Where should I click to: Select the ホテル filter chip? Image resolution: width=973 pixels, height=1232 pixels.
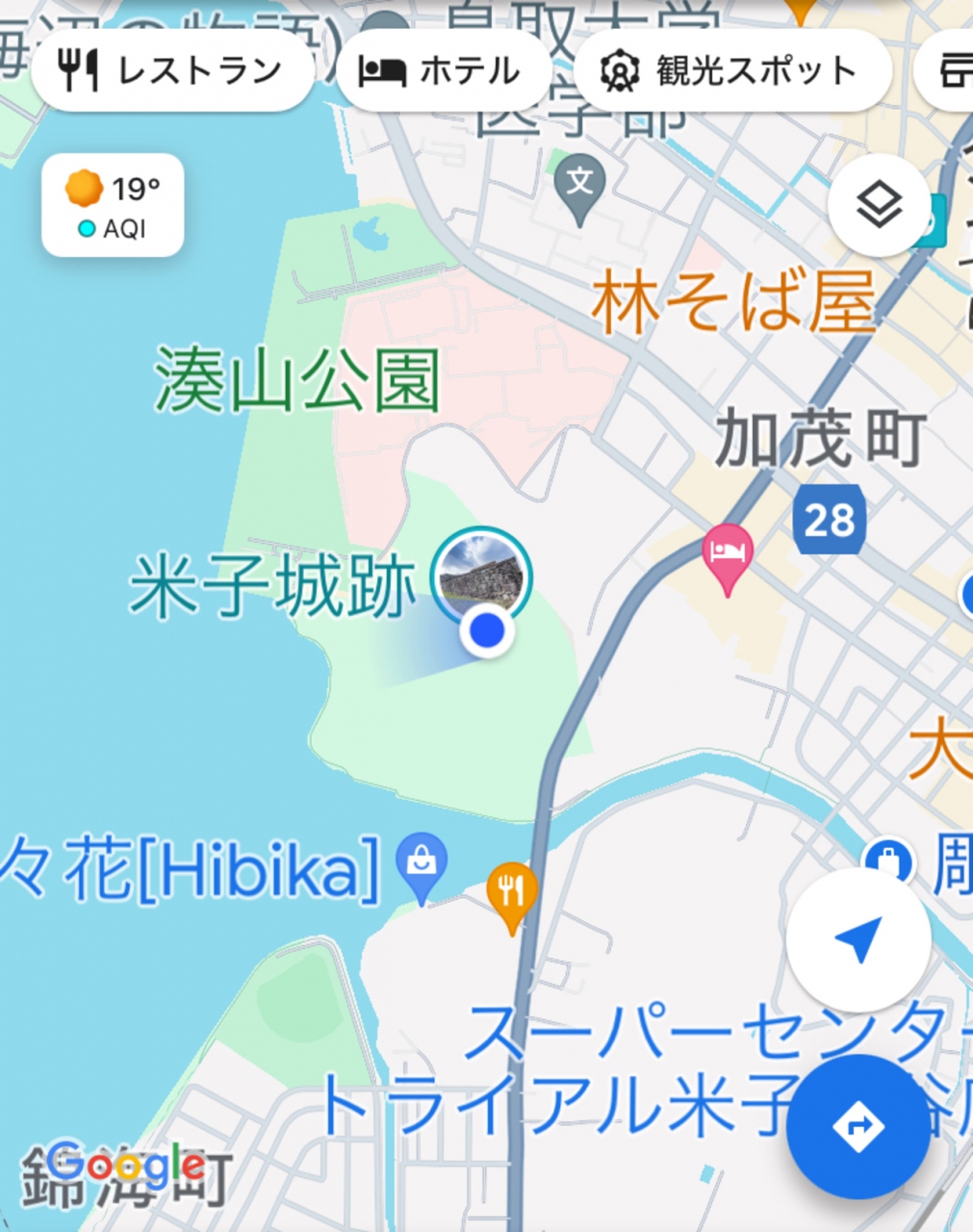point(443,70)
